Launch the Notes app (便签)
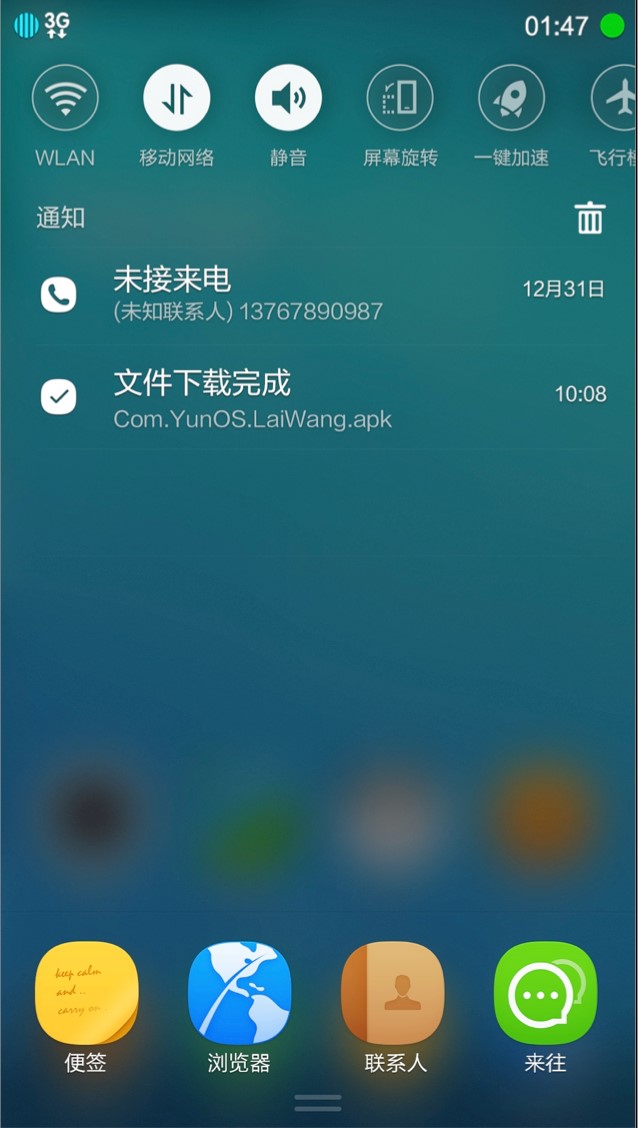The height and width of the screenshot is (1128, 638). click(x=86, y=993)
